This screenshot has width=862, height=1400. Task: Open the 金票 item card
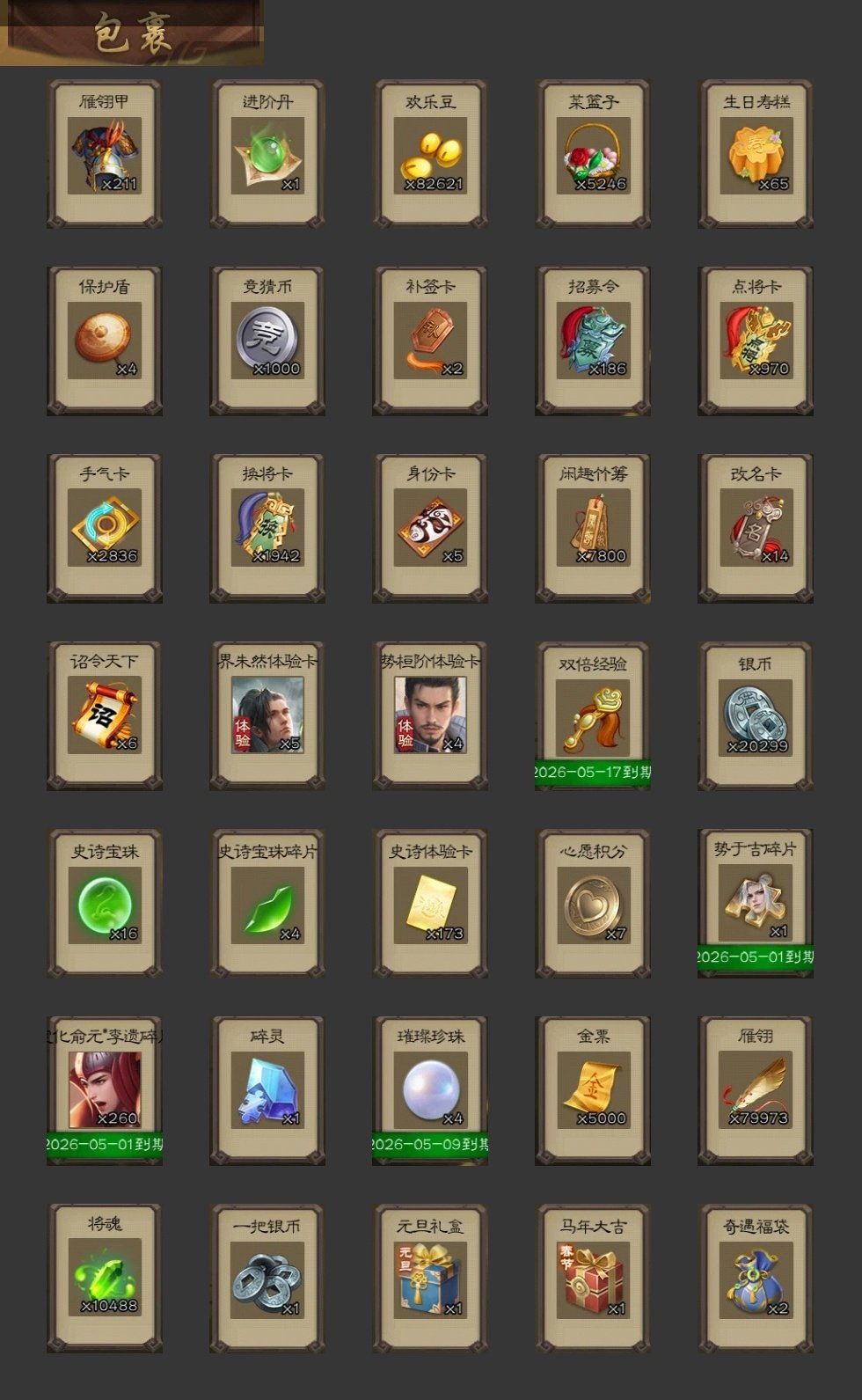[x=593, y=1091]
